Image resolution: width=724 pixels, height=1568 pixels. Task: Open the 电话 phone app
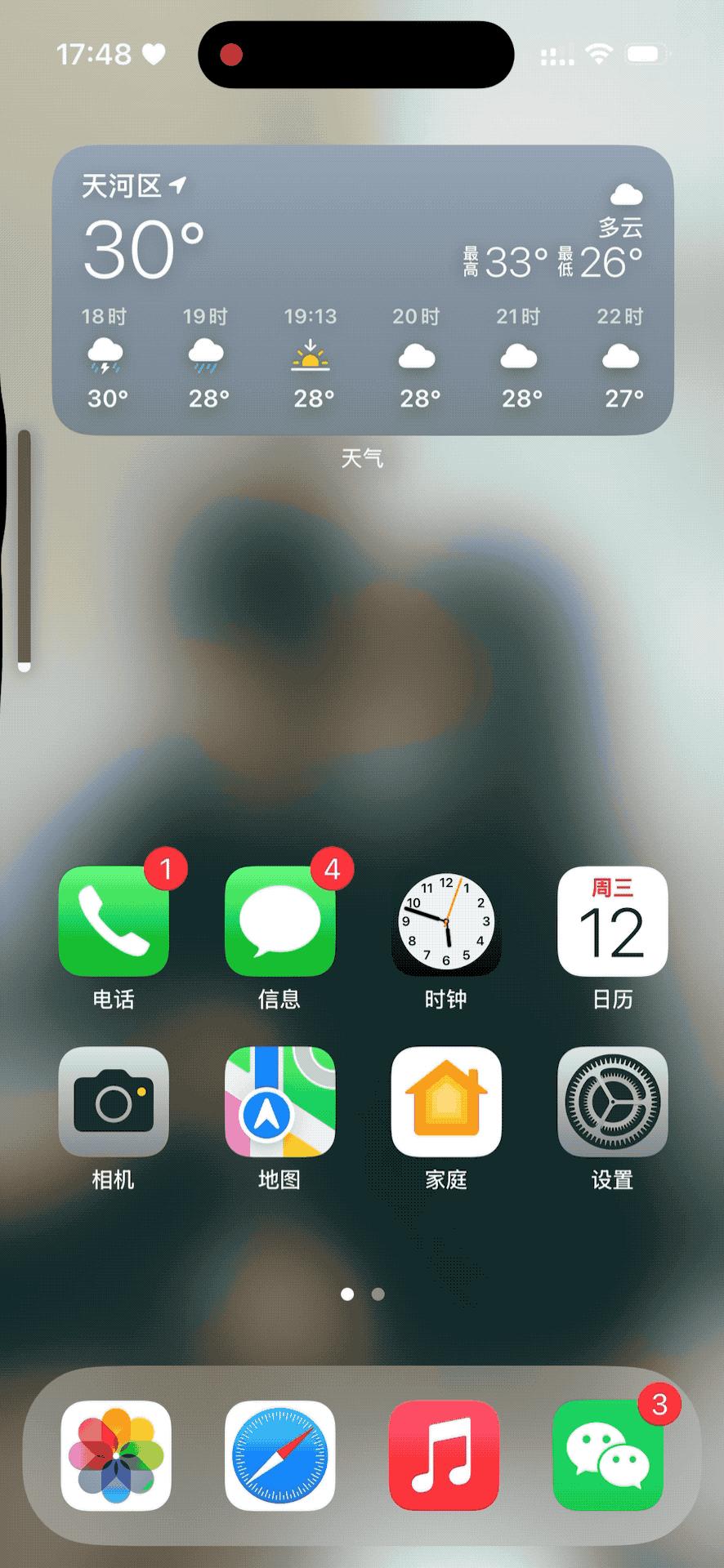114,921
